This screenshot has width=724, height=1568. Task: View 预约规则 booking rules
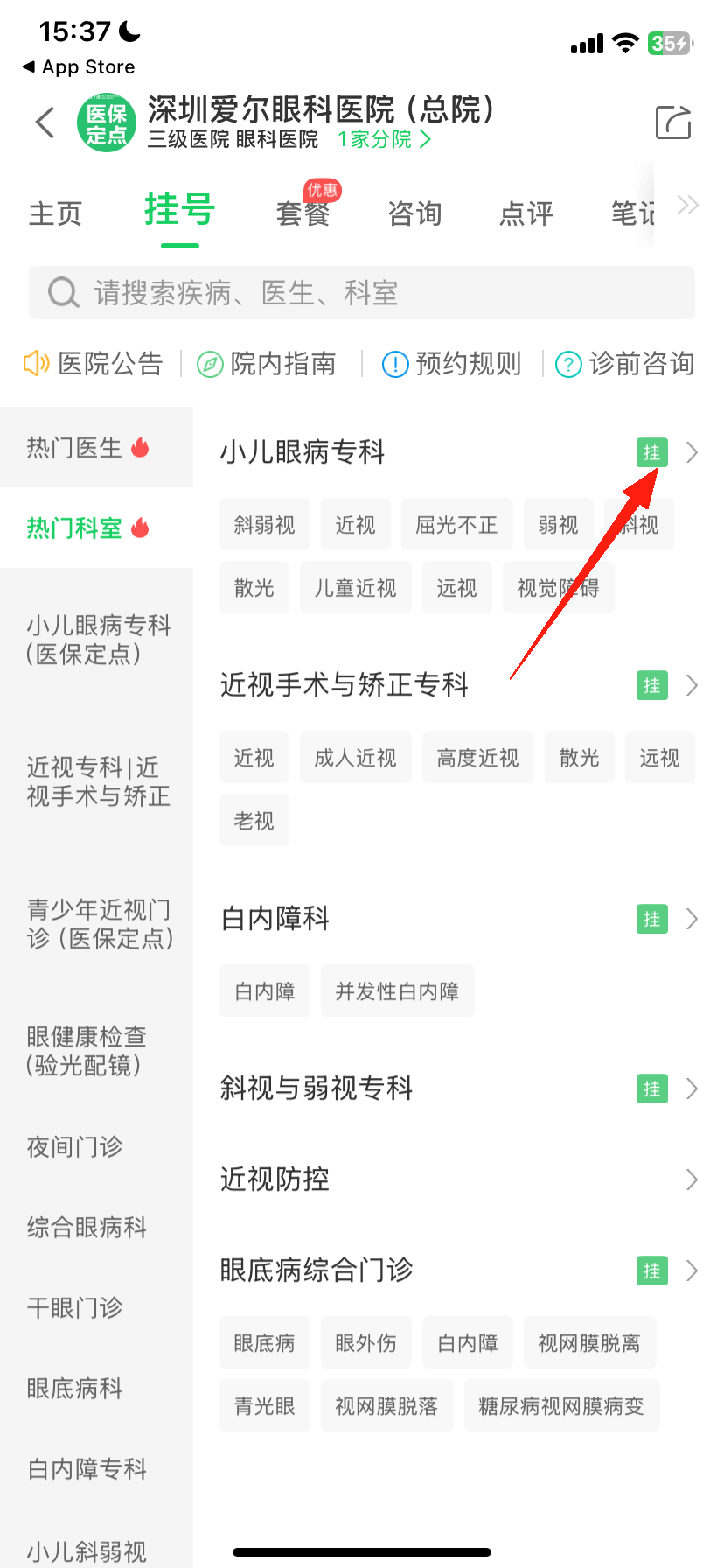tap(452, 364)
